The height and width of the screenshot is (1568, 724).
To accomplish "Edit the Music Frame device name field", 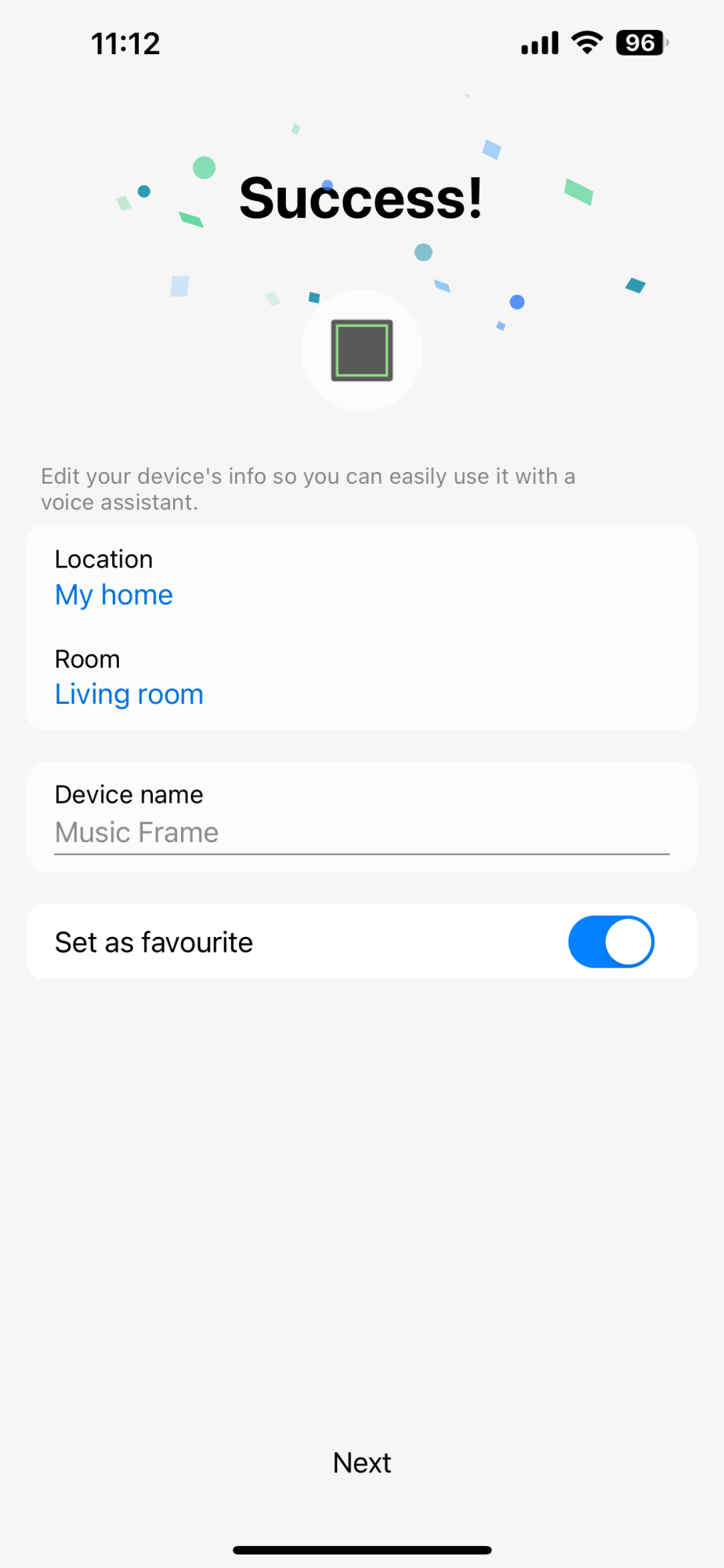I will click(x=360, y=833).
